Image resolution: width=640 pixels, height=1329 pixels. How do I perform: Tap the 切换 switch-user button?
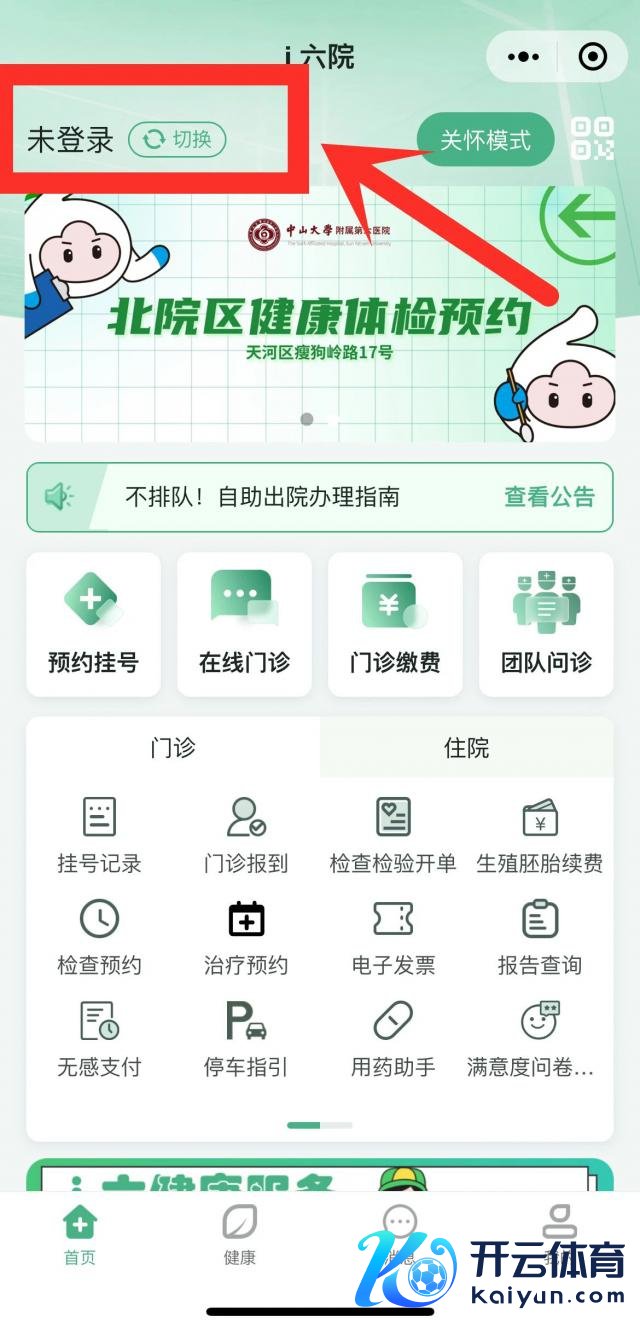[x=178, y=140]
